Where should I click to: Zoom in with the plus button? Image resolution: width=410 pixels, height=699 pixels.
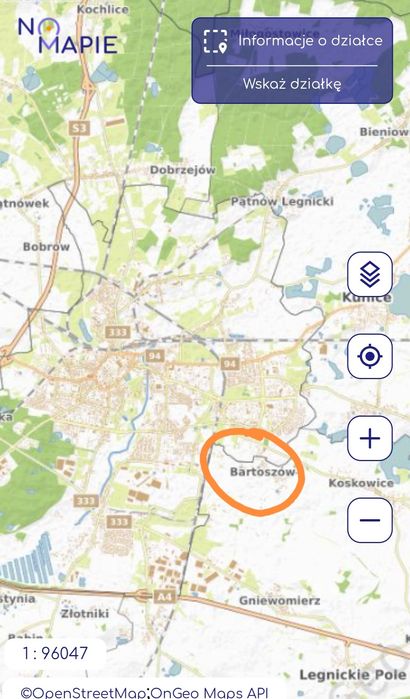coord(370,438)
